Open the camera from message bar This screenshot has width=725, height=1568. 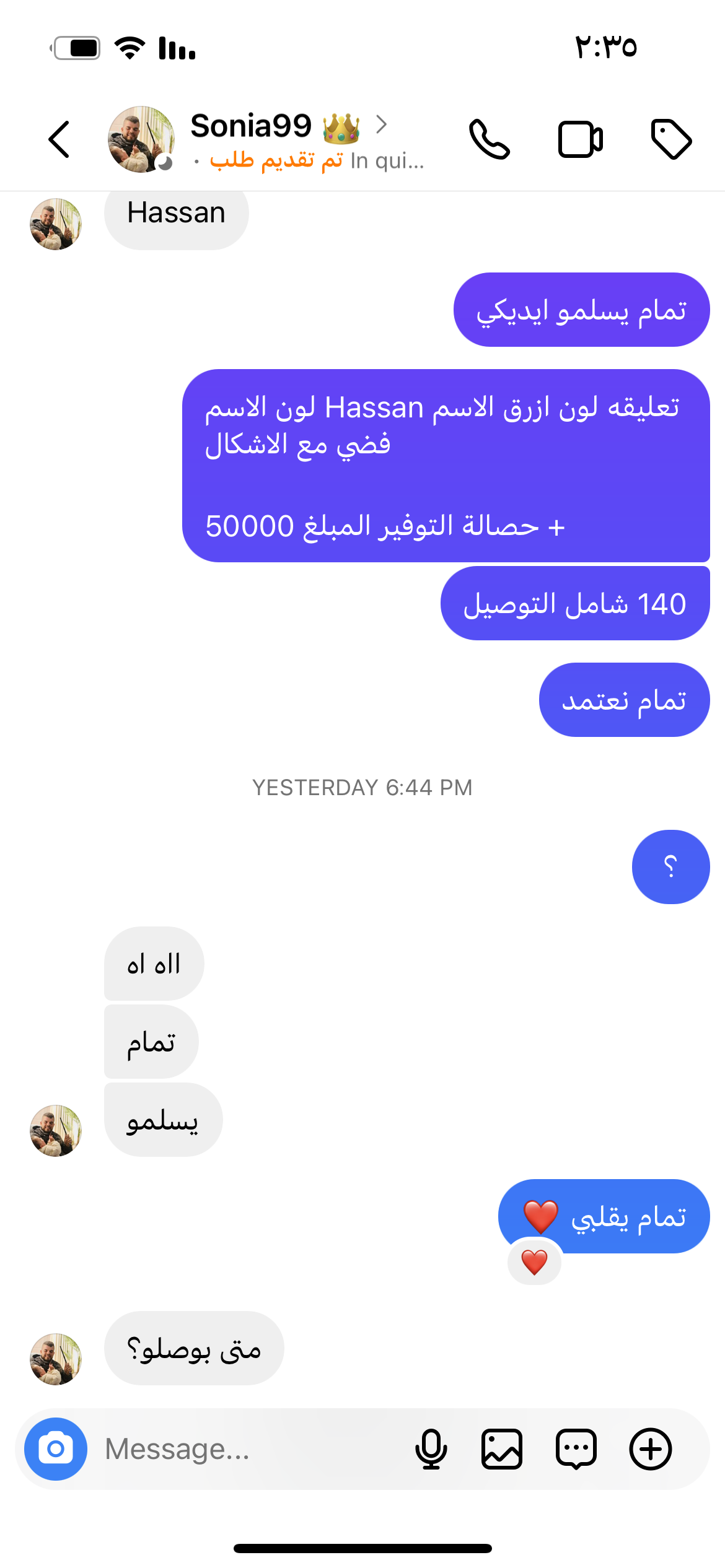click(x=56, y=1449)
